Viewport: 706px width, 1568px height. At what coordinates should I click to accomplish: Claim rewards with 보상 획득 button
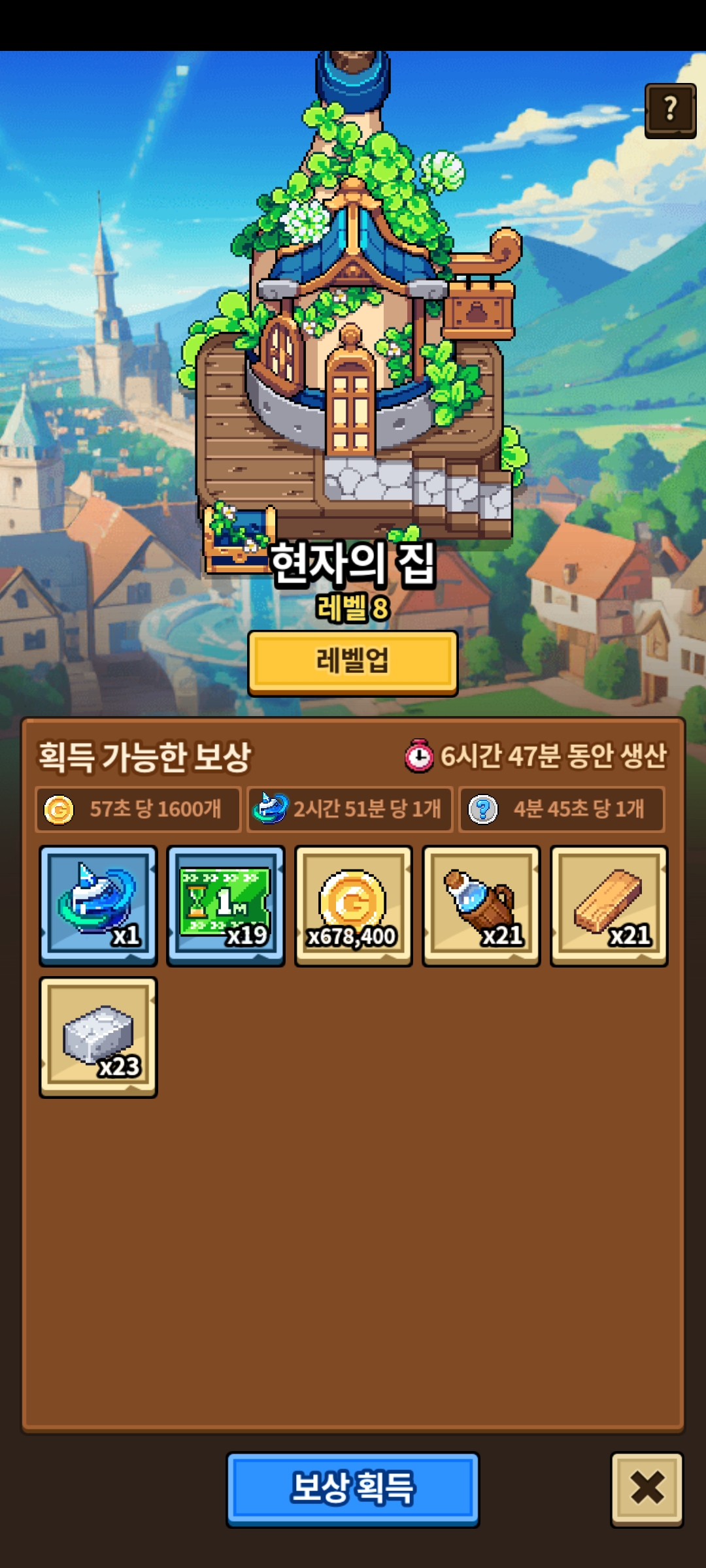point(352,1488)
